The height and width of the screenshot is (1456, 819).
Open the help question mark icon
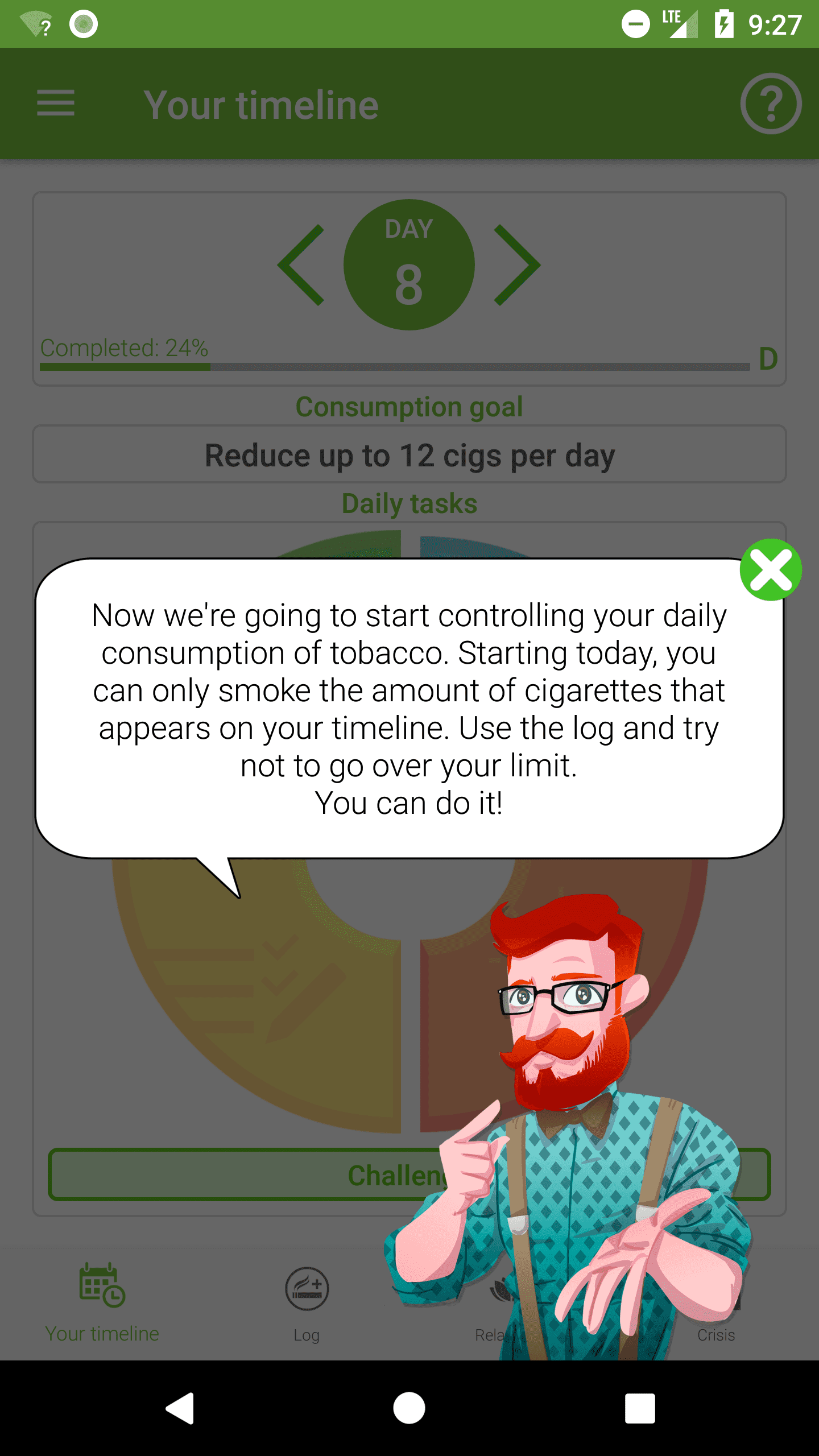click(771, 104)
